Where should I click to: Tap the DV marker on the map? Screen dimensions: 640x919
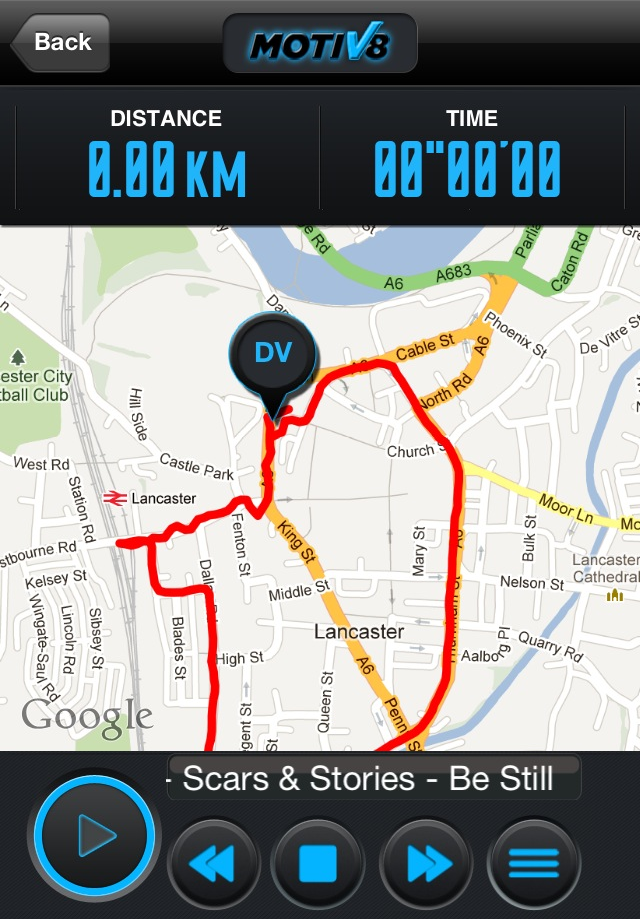point(272,355)
